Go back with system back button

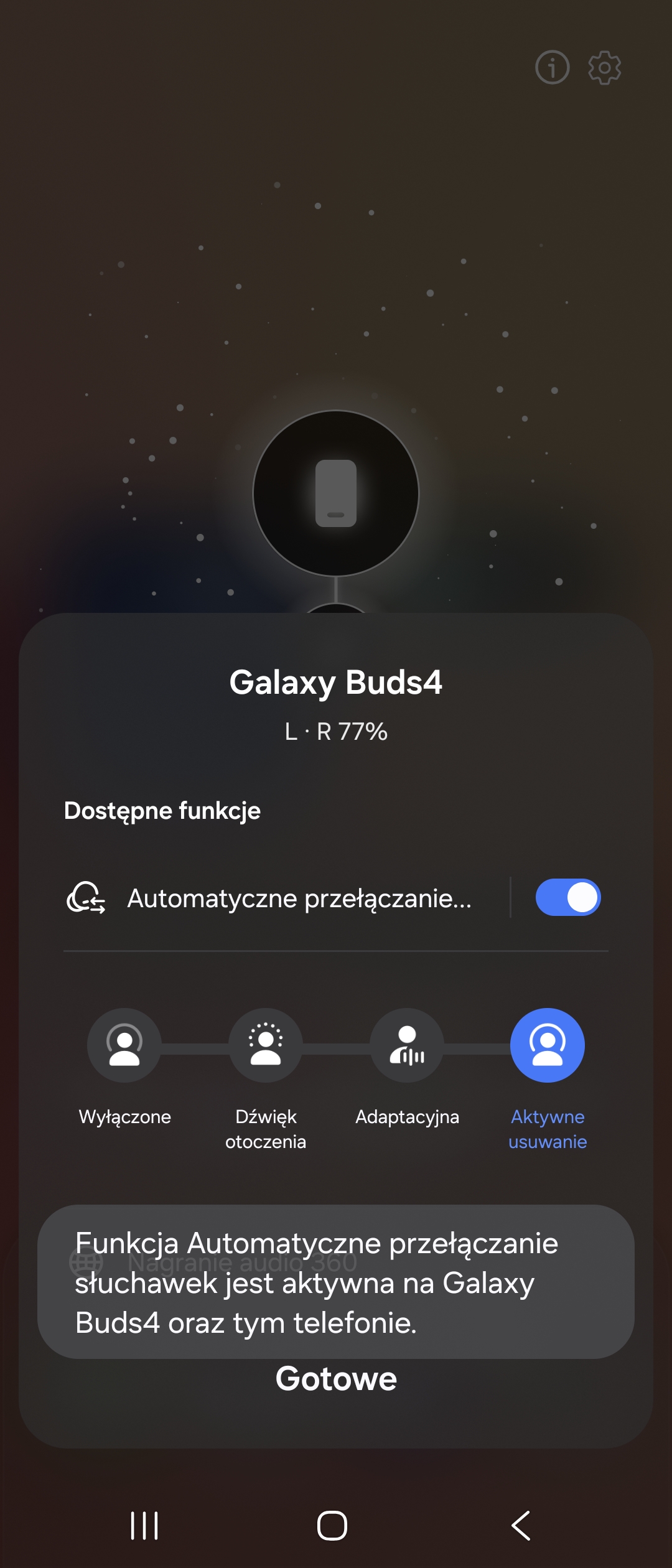[521, 1526]
